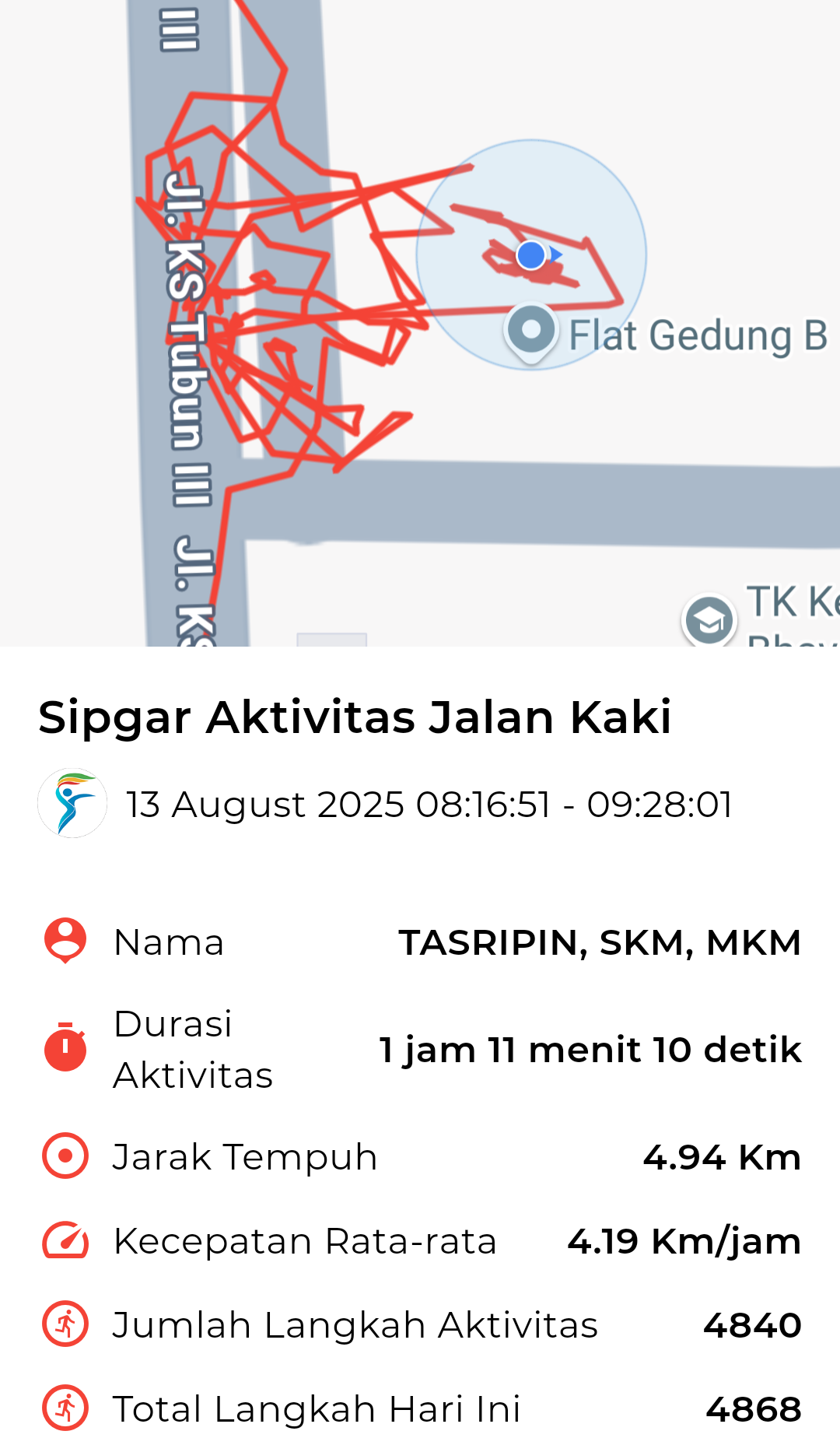Open the TK school marker on map
The image size is (840, 1438).
[x=709, y=621]
